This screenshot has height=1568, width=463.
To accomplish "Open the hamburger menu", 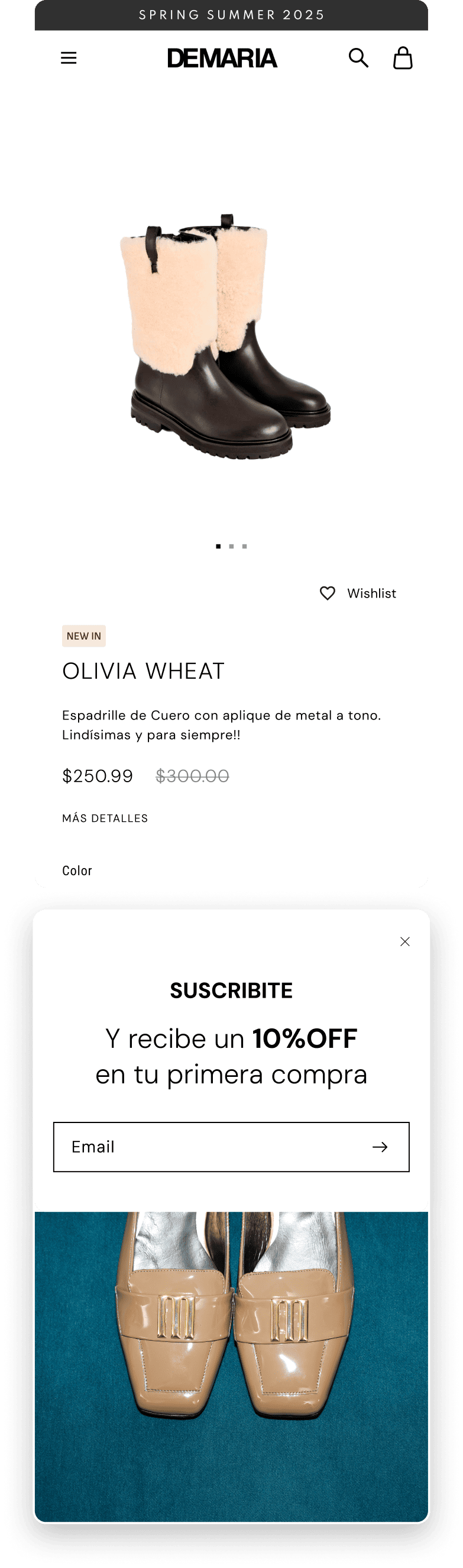I will point(69,59).
